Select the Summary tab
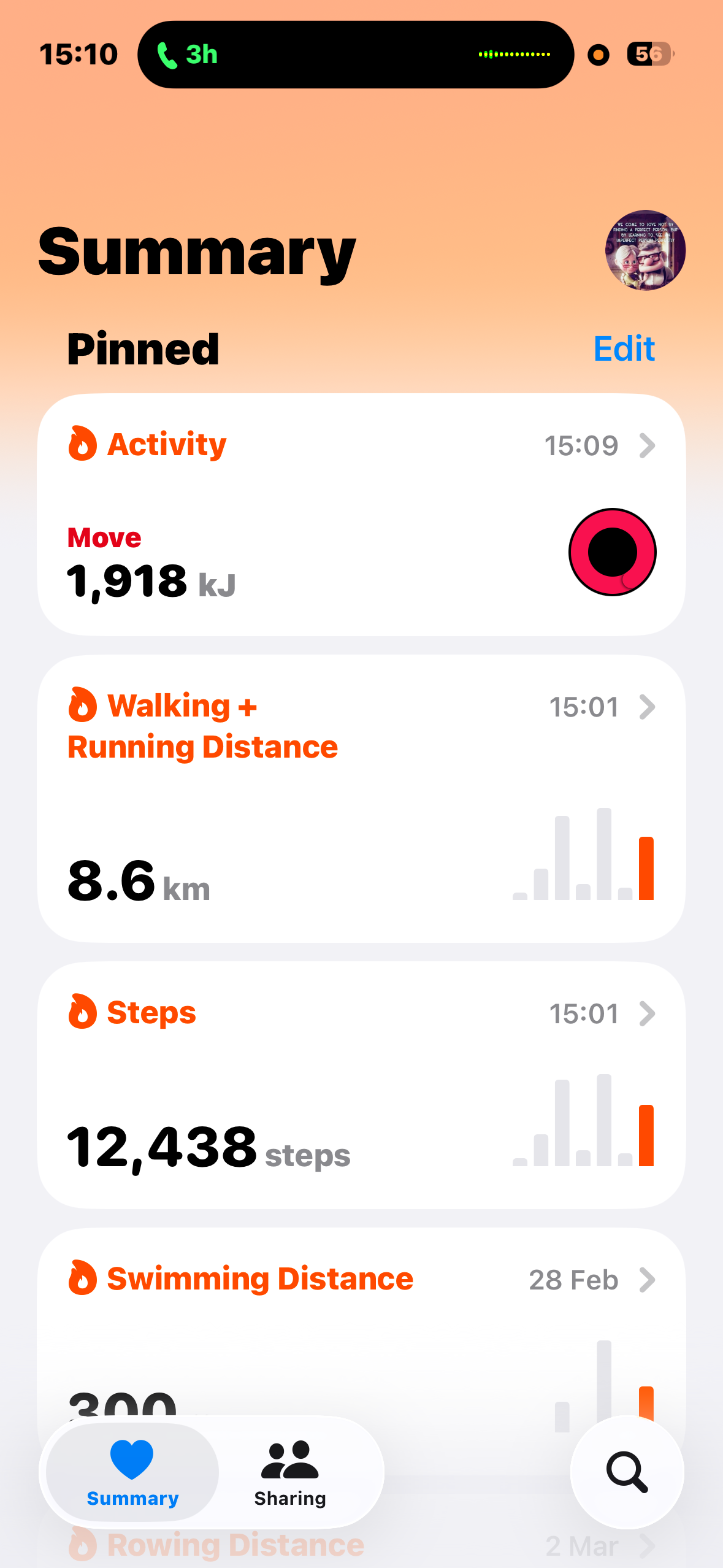 tap(132, 1472)
